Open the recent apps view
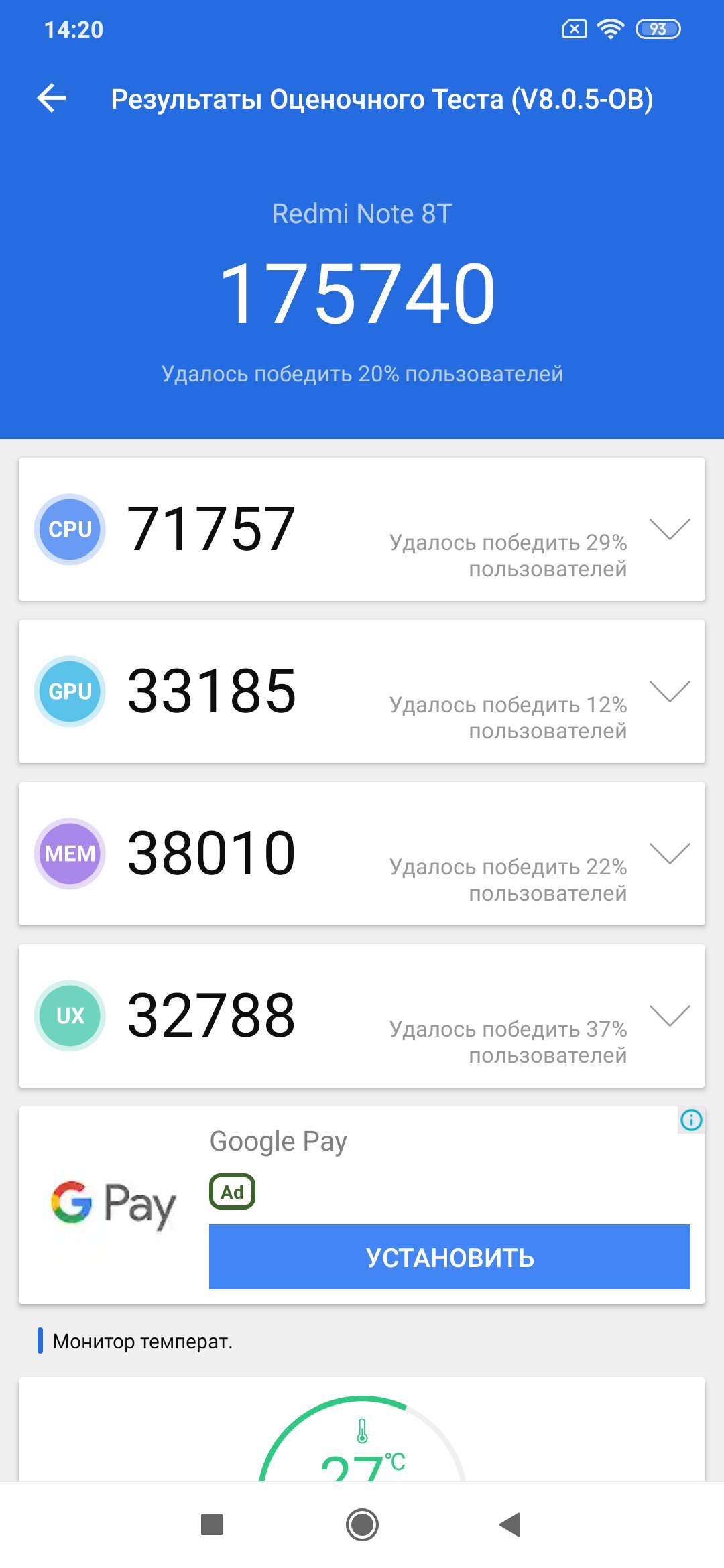Image resolution: width=724 pixels, height=1568 pixels. click(212, 1524)
